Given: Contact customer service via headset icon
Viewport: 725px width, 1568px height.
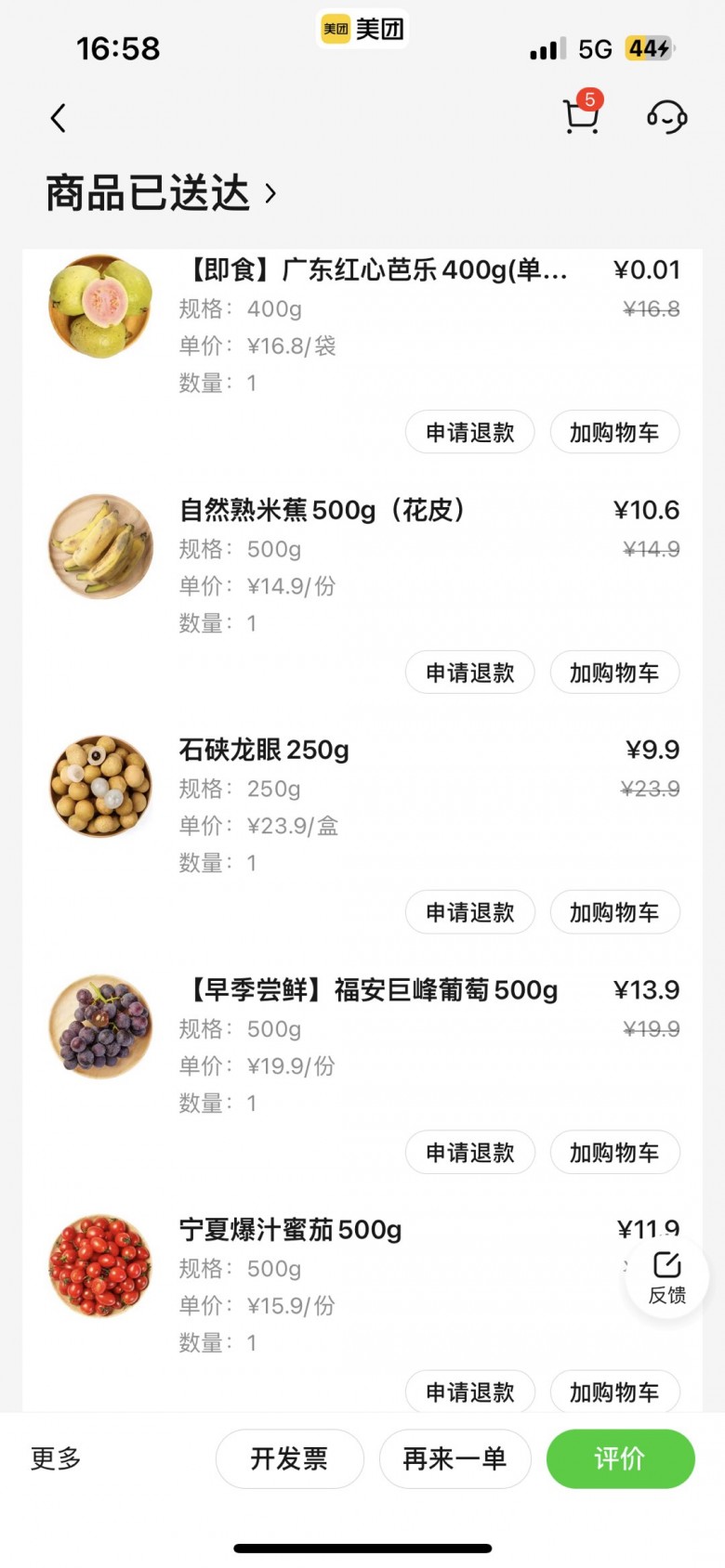Looking at the screenshot, I should tap(666, 117).
